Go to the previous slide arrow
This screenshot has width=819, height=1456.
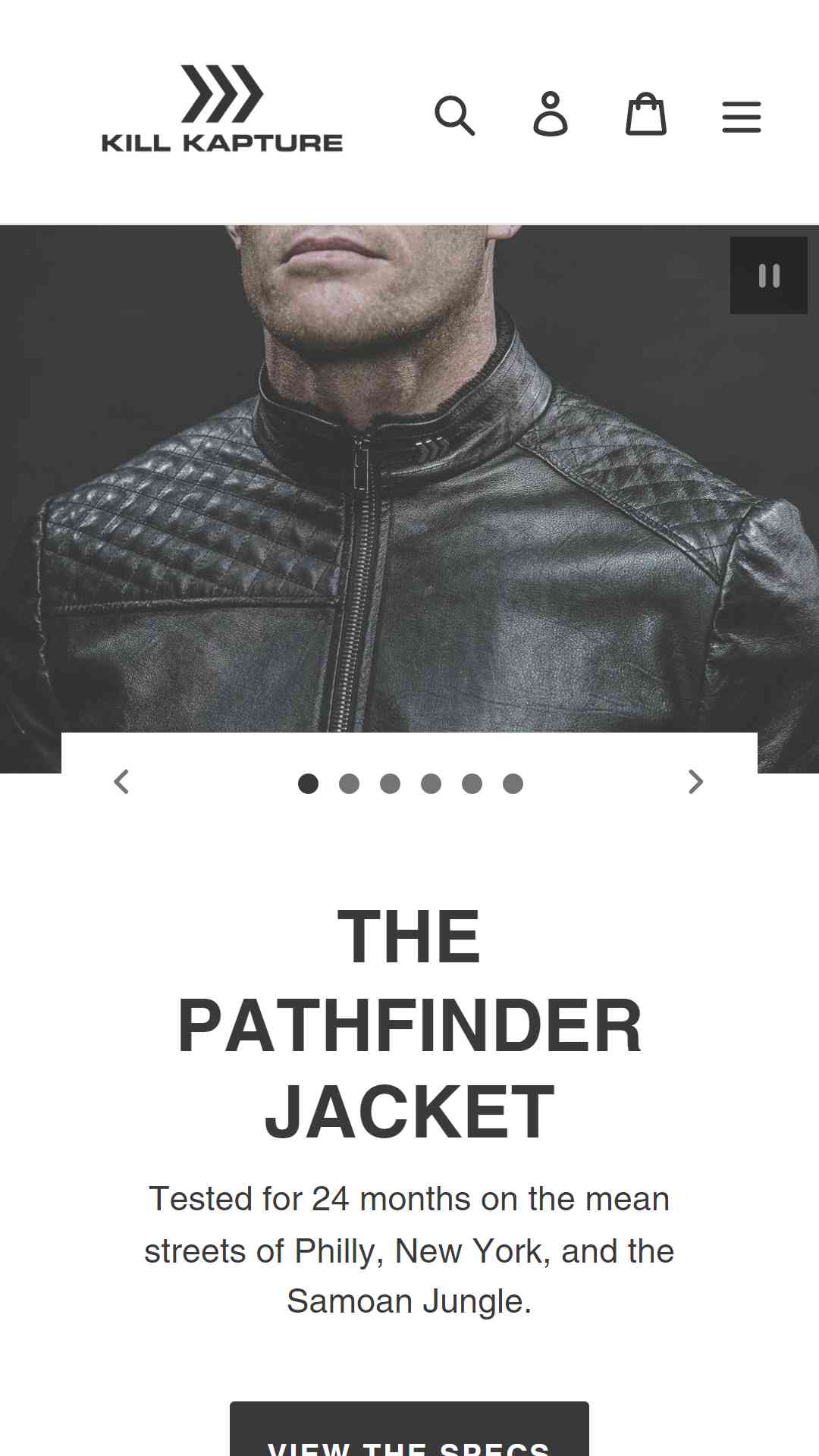(x=121, y=782)
